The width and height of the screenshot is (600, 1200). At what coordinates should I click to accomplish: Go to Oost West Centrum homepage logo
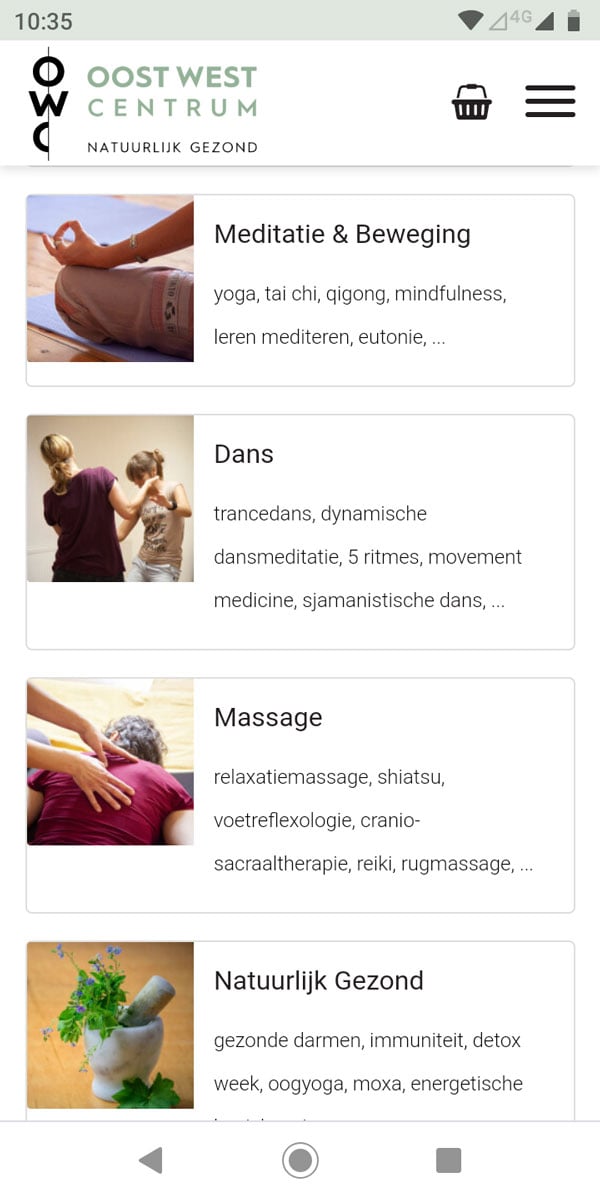145,104
